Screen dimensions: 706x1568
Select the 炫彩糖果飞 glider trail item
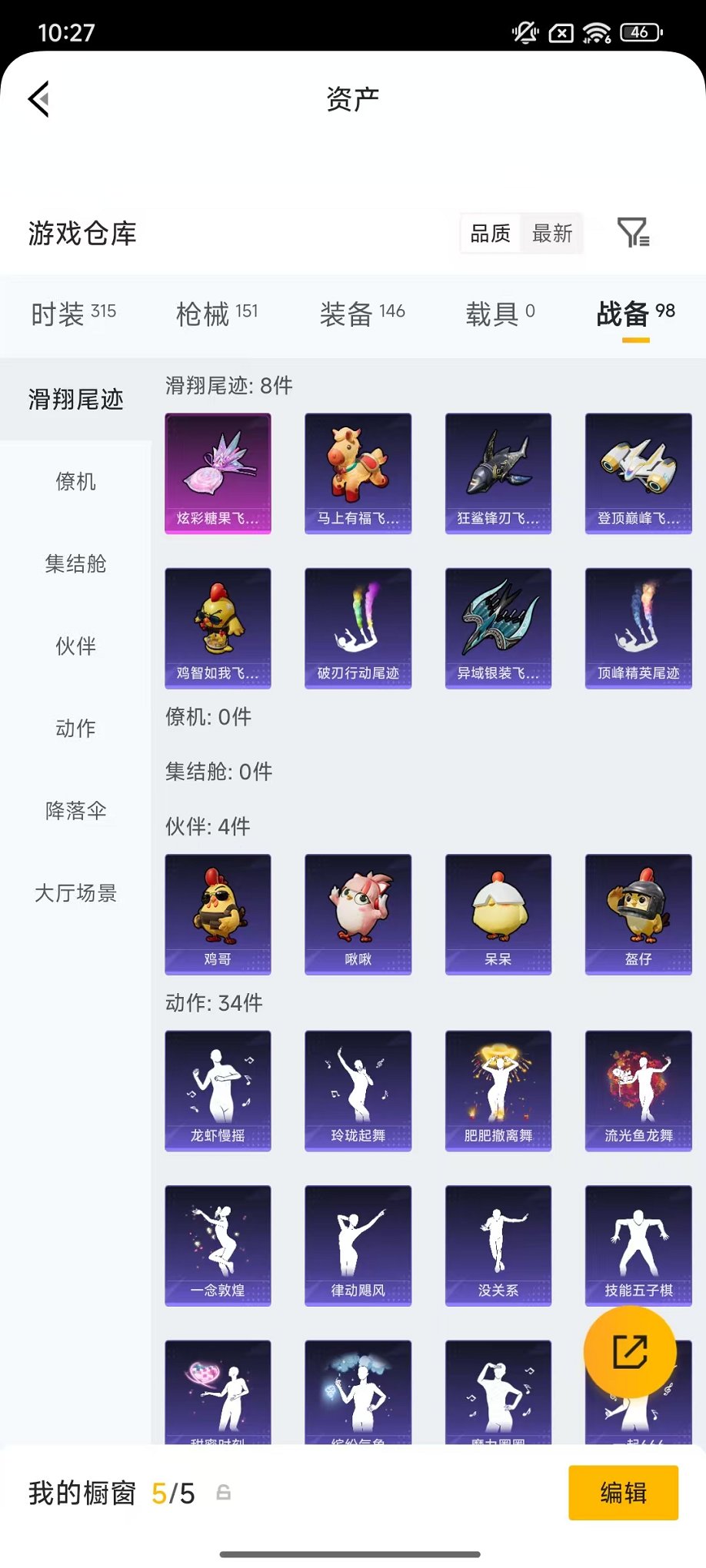pyautogui.click(x=218, y=473)
